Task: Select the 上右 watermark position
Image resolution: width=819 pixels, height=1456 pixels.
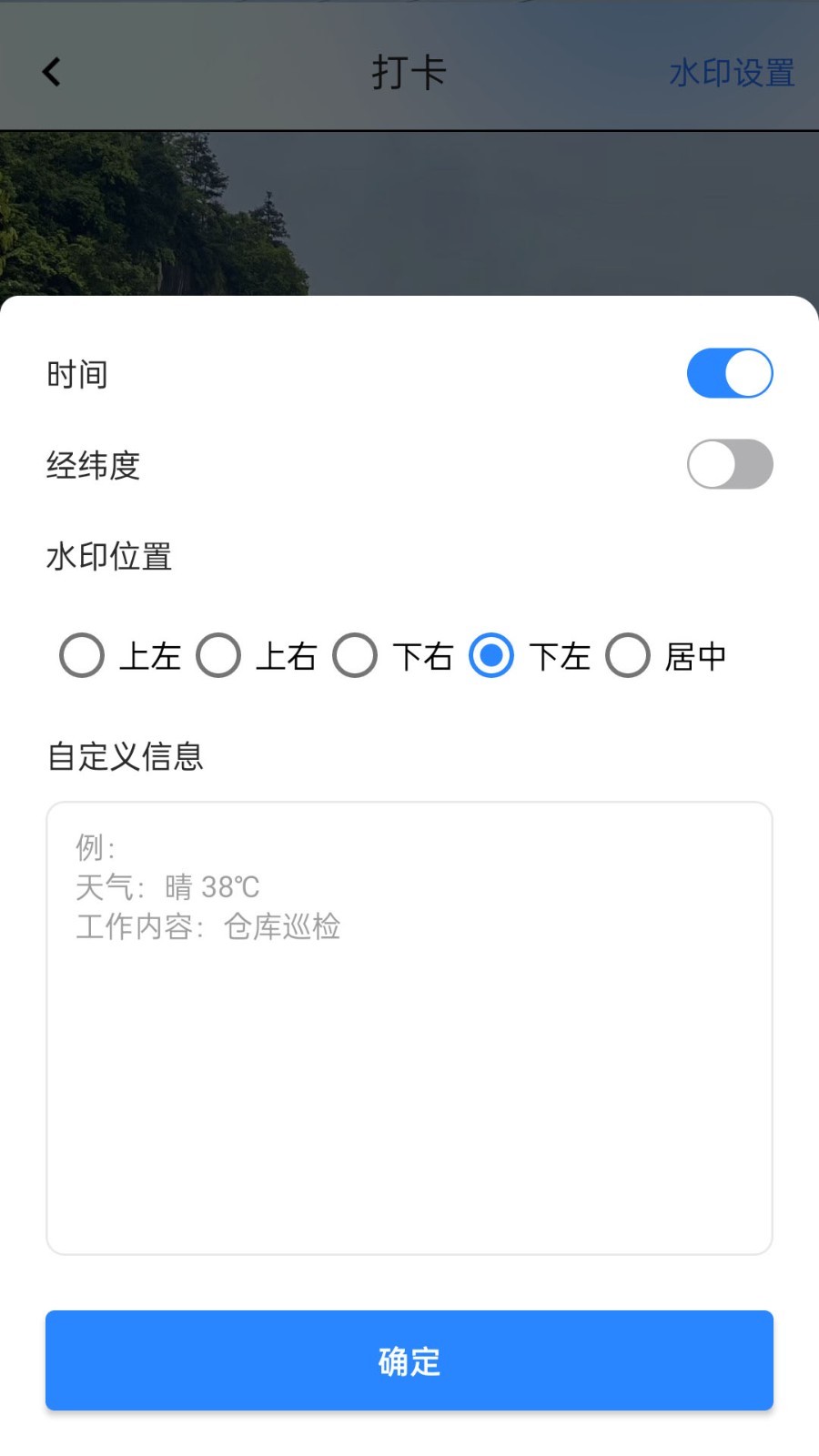Action: pyautogui.click(x=218, y=654)
